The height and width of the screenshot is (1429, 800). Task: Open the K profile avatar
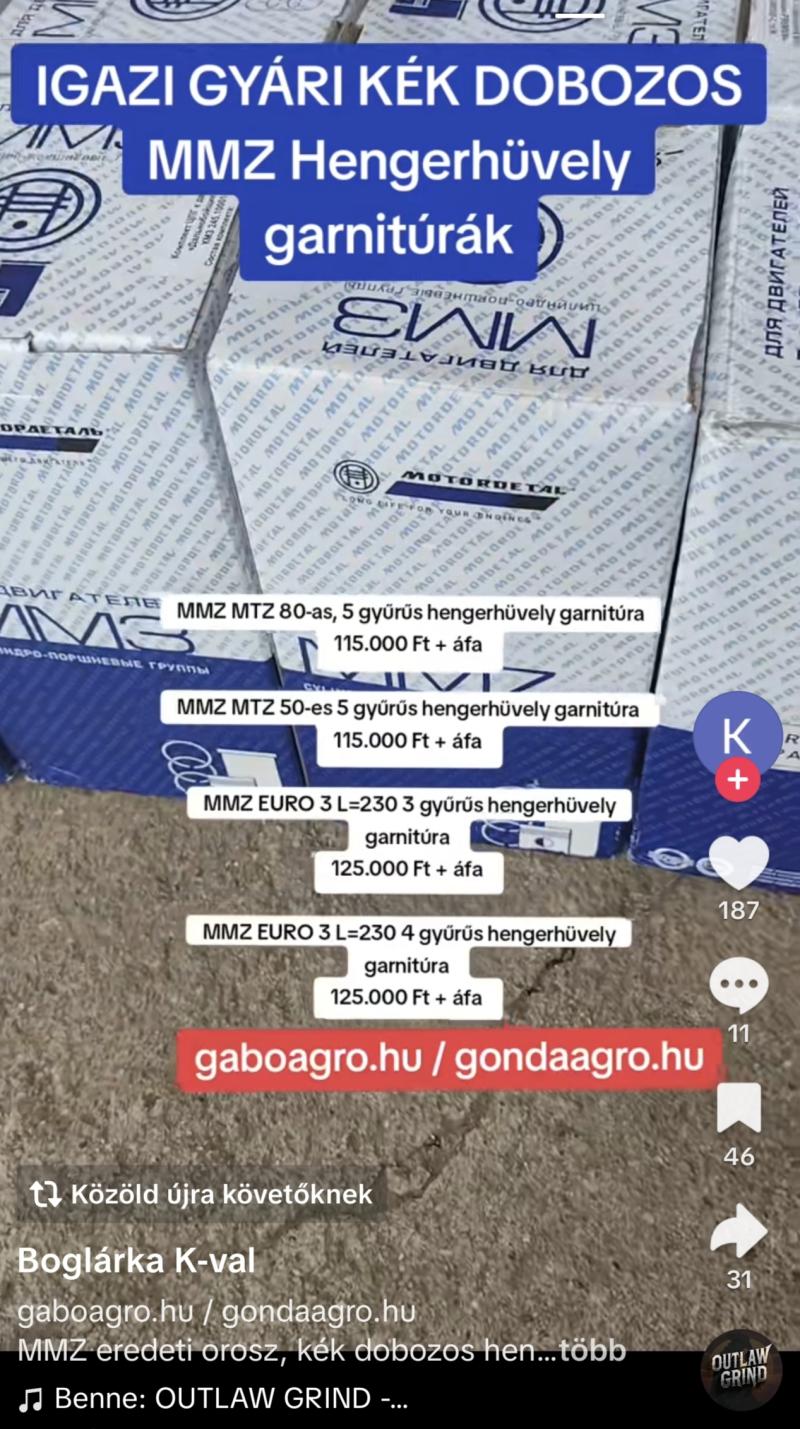(737, 735)
